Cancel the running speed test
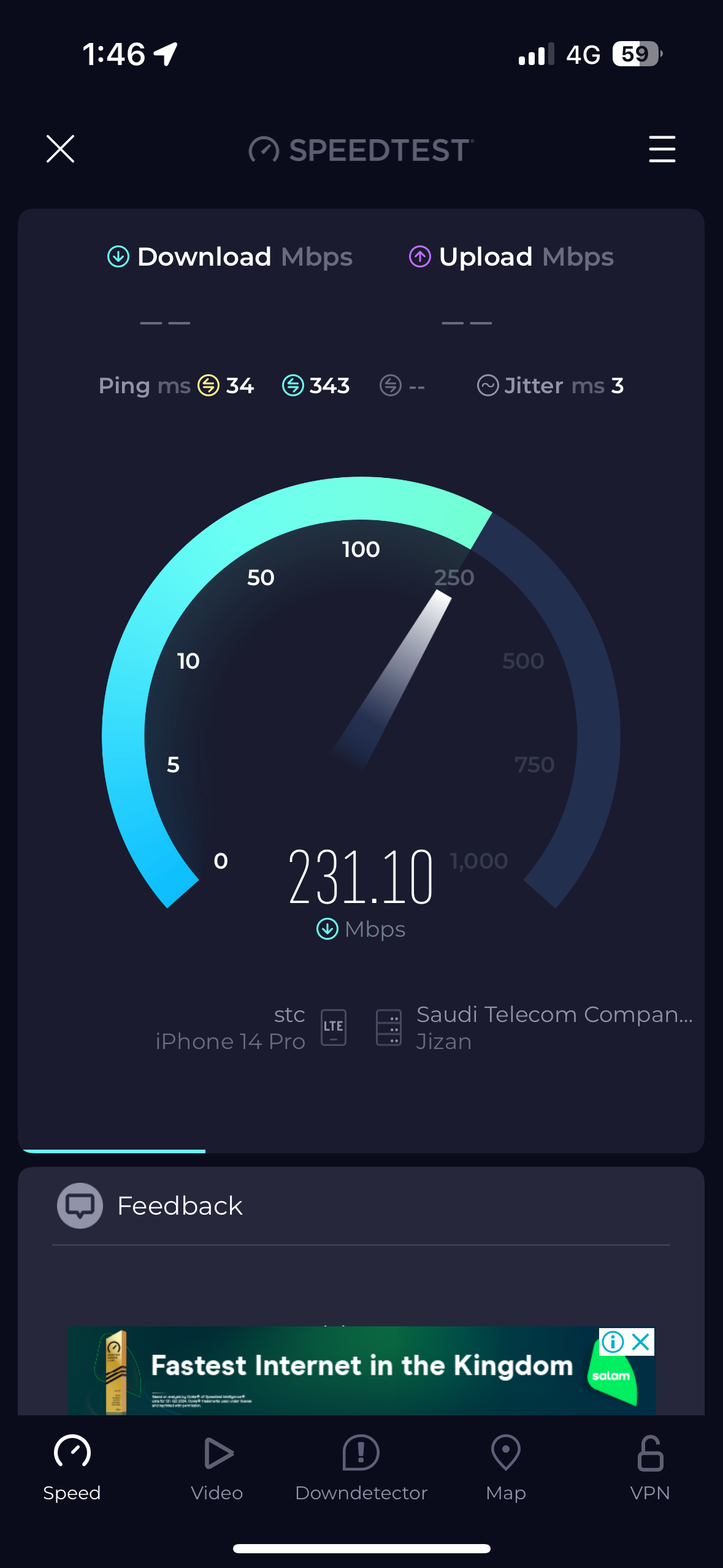Image resolution: width=723 pixels, height=1568 pixels. pyautogui.click(x=60, y=149)
